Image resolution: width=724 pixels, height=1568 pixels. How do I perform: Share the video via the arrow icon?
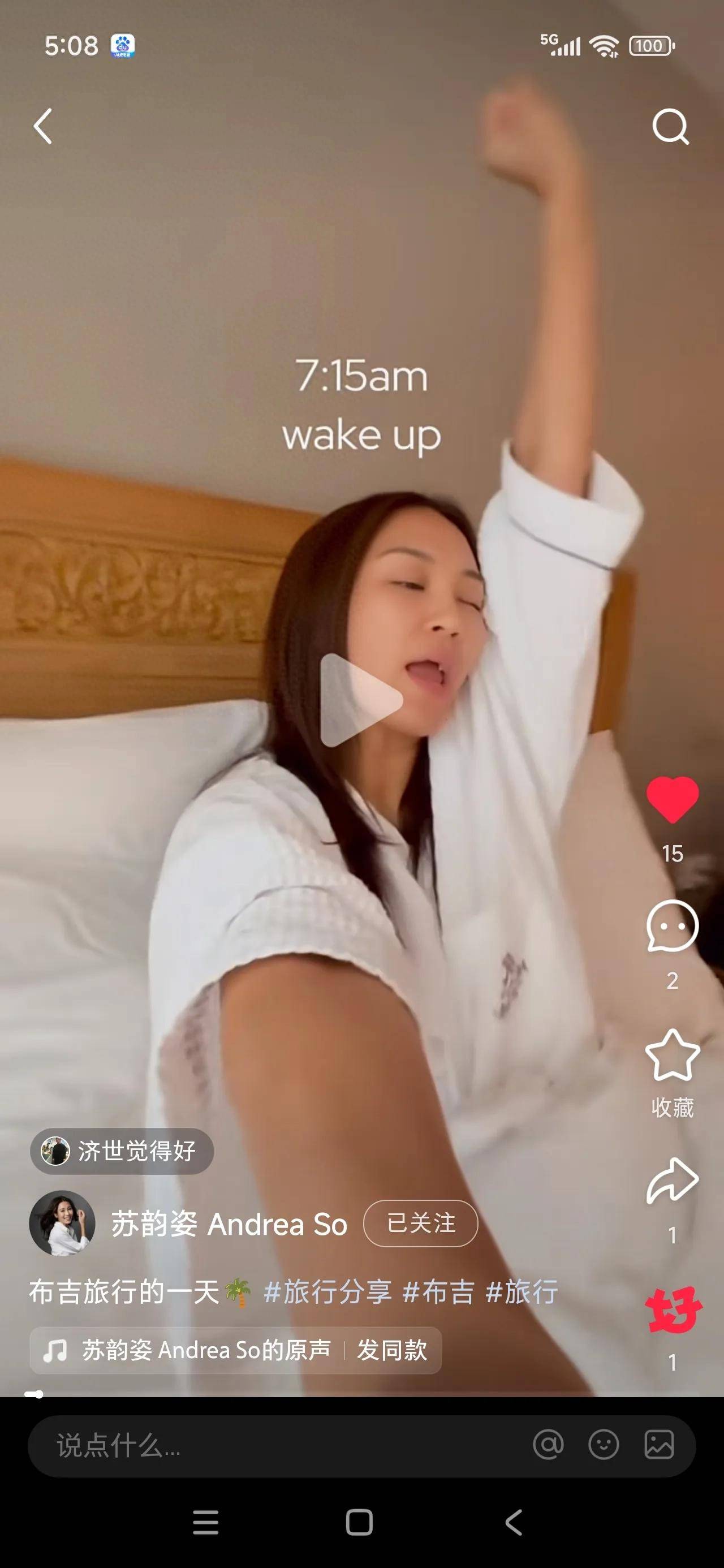(x=672, y=1181)
